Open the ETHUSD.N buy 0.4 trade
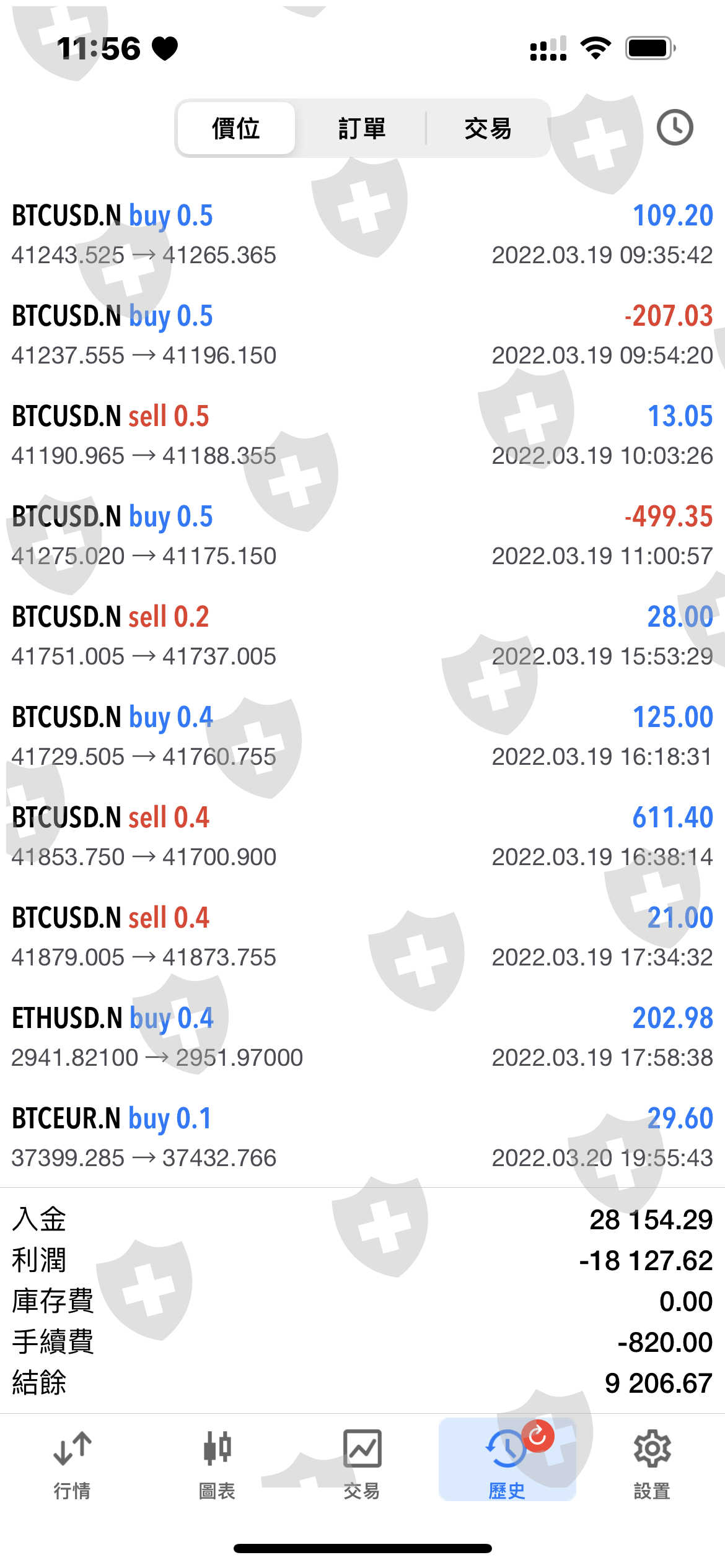 click(362, 1037)
